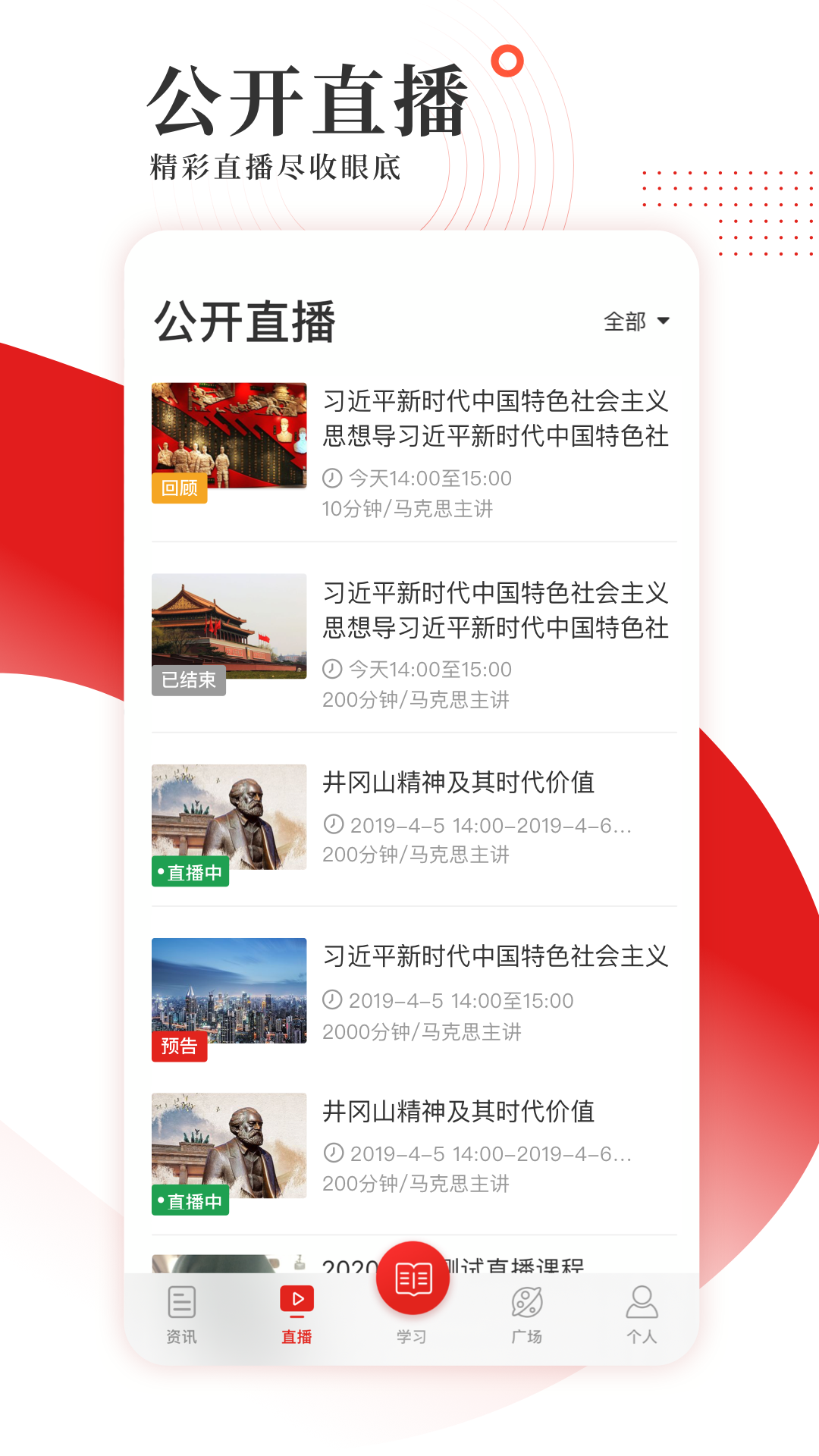This screenshot has height=1456, width=819.
Task: Open 习近平新时代中国特色社会主义 preview course
Action: (x=495, y=957)
